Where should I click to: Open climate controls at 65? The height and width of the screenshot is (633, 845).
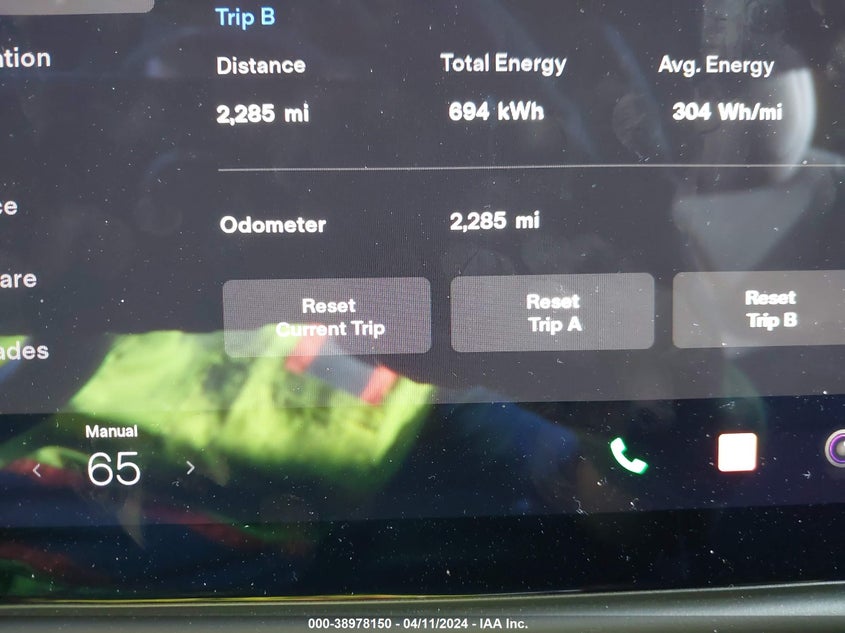[113, 467]
